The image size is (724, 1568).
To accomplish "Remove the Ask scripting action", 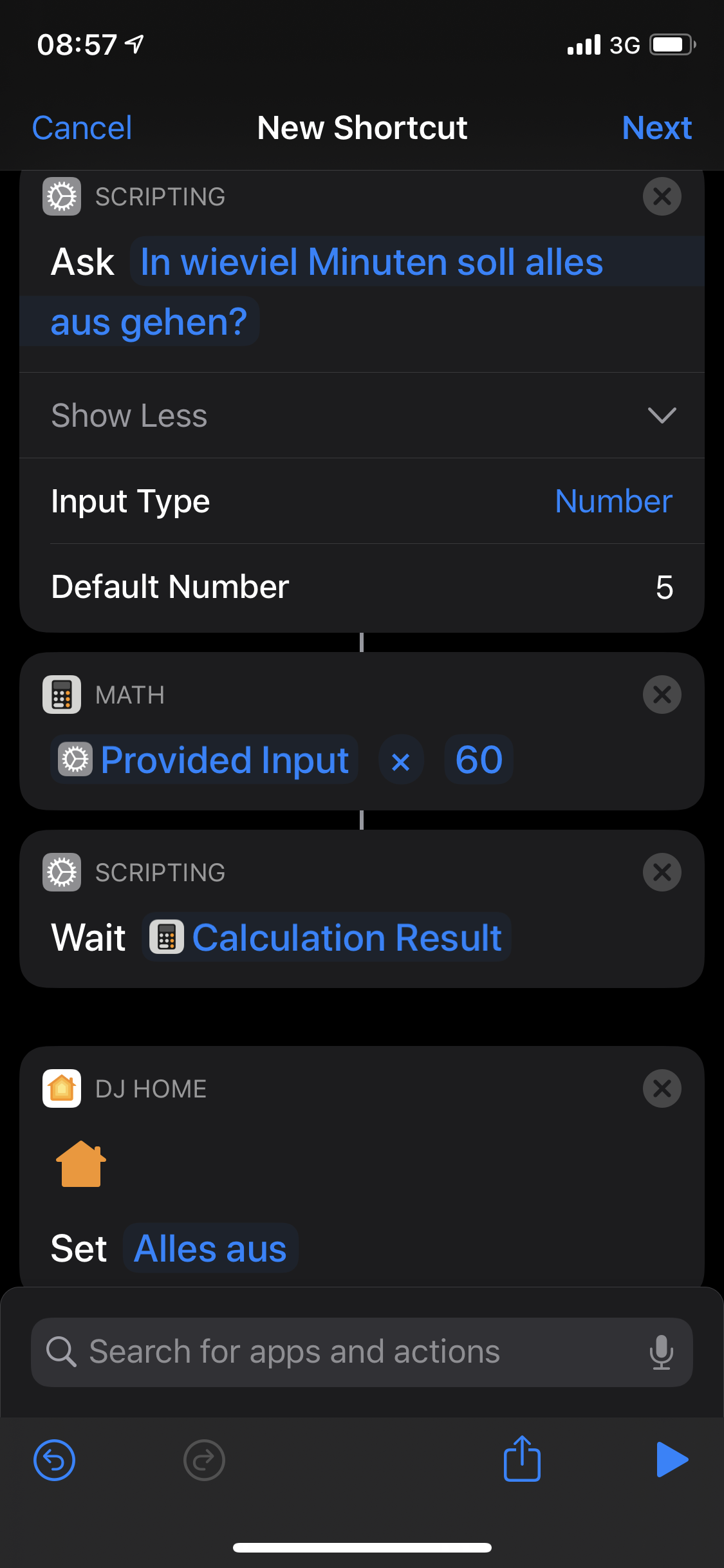I will [662, 196].
